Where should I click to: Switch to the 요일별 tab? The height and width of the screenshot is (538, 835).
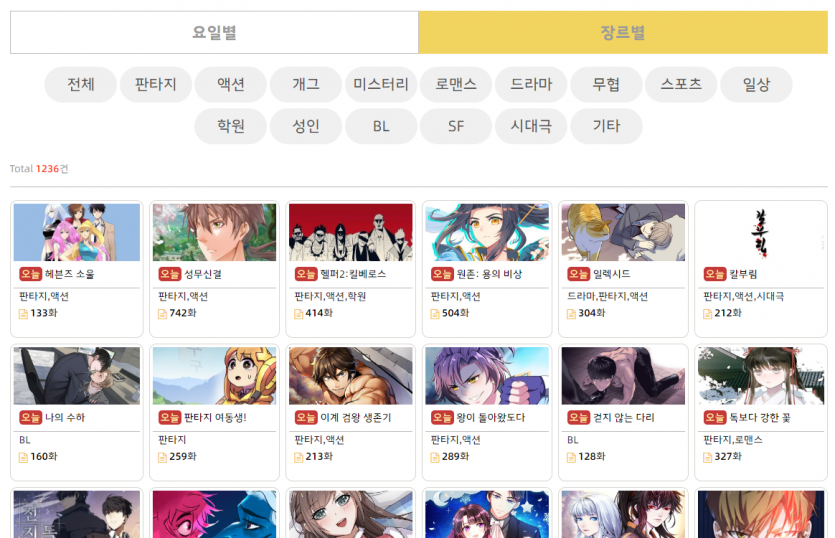[214, 32]
